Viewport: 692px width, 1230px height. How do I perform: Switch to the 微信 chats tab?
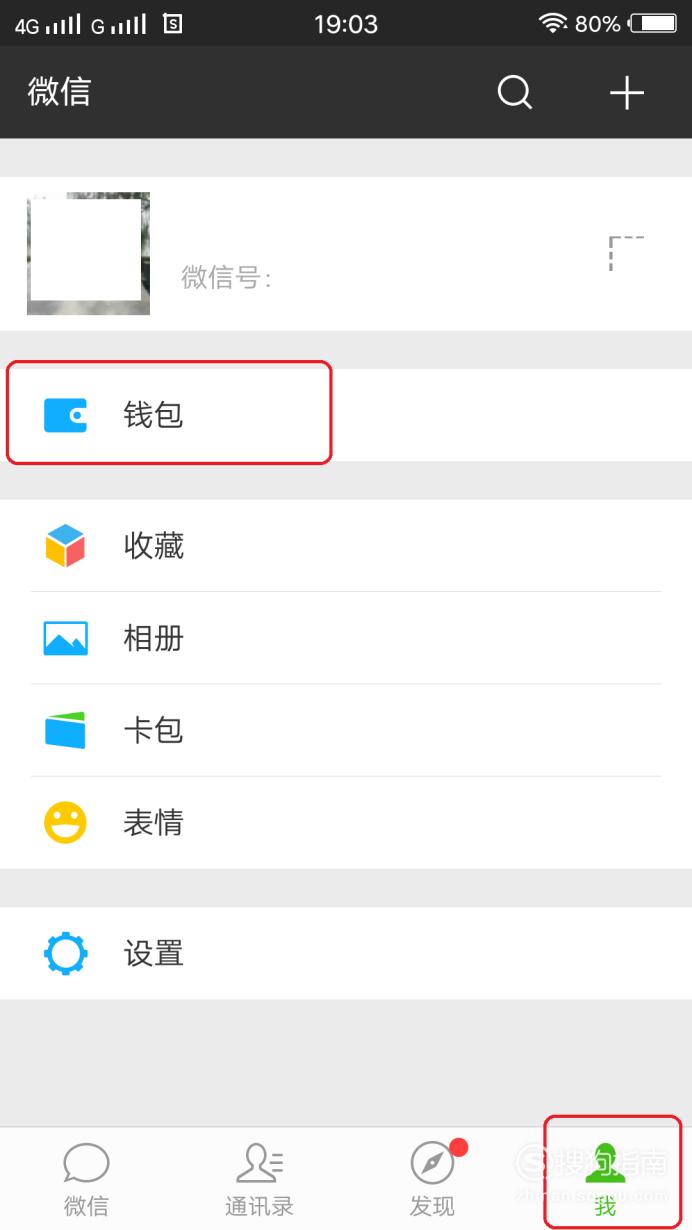coord(86,1180)
